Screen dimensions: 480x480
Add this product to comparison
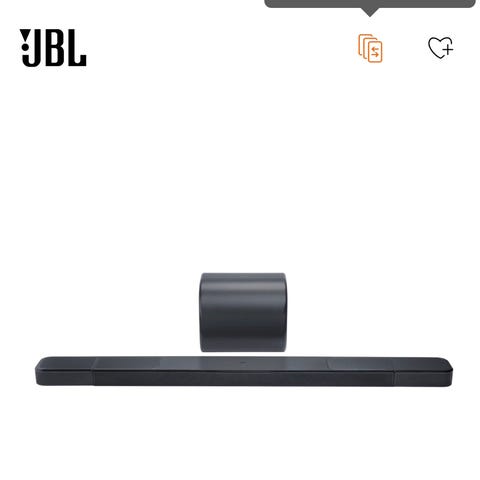click(x=370, y=48)
